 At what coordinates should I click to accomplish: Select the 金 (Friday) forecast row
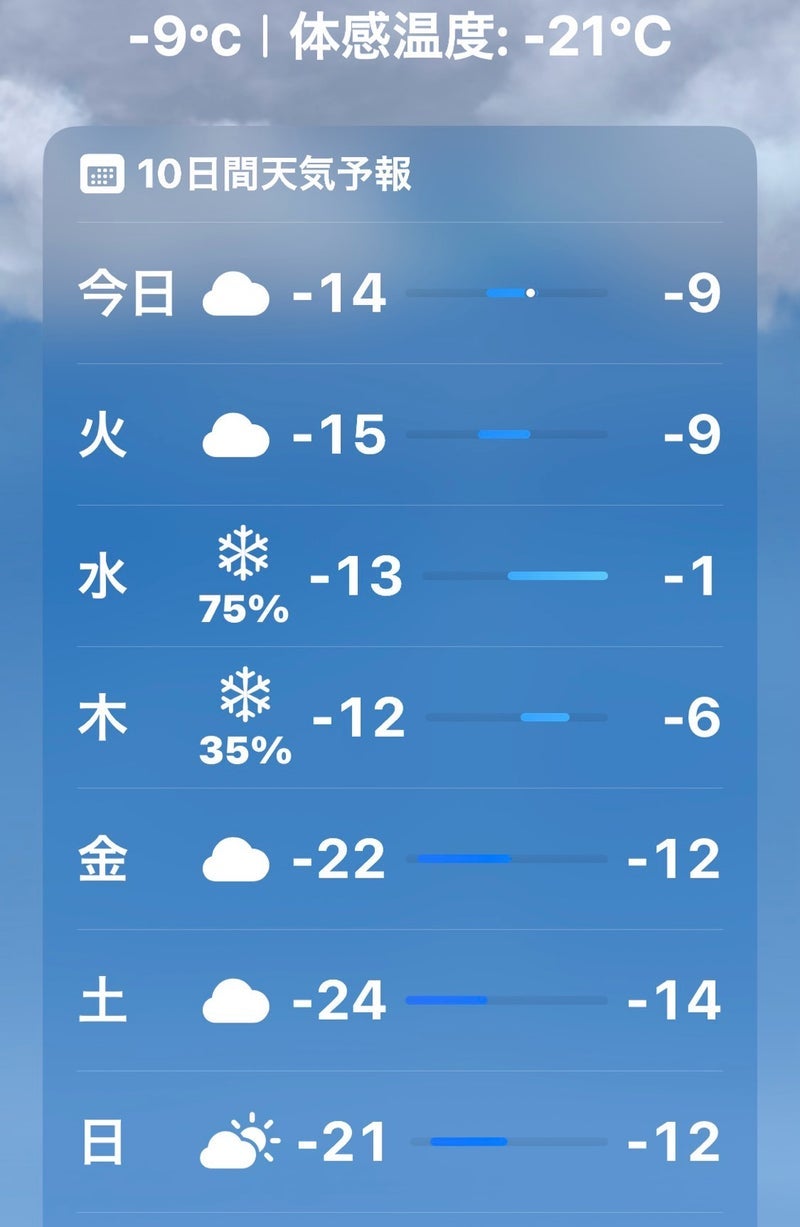click(x=400, y=859)
